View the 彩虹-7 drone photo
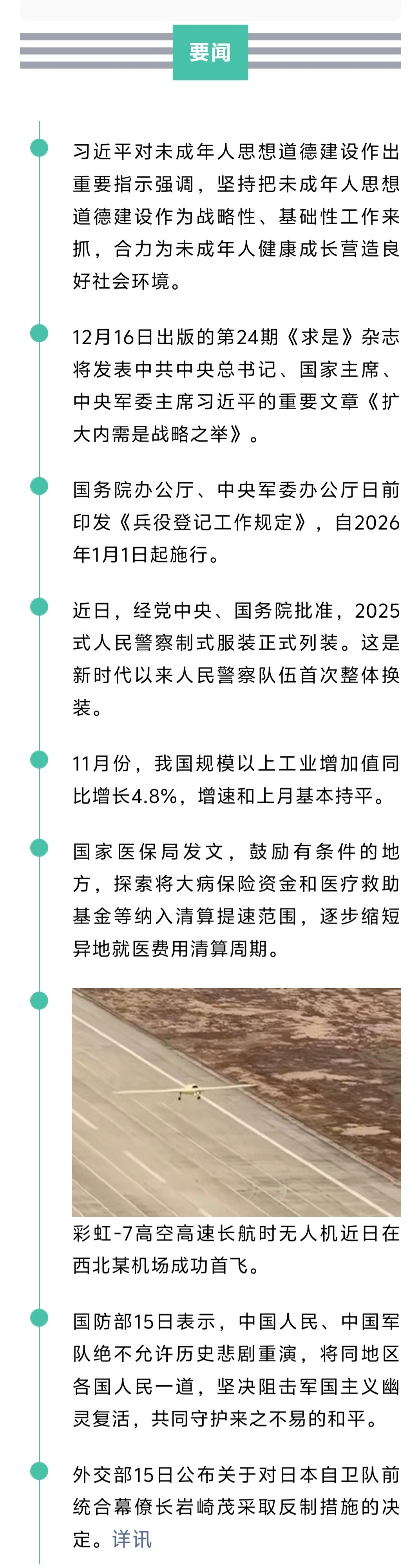 coord(236,1102)
